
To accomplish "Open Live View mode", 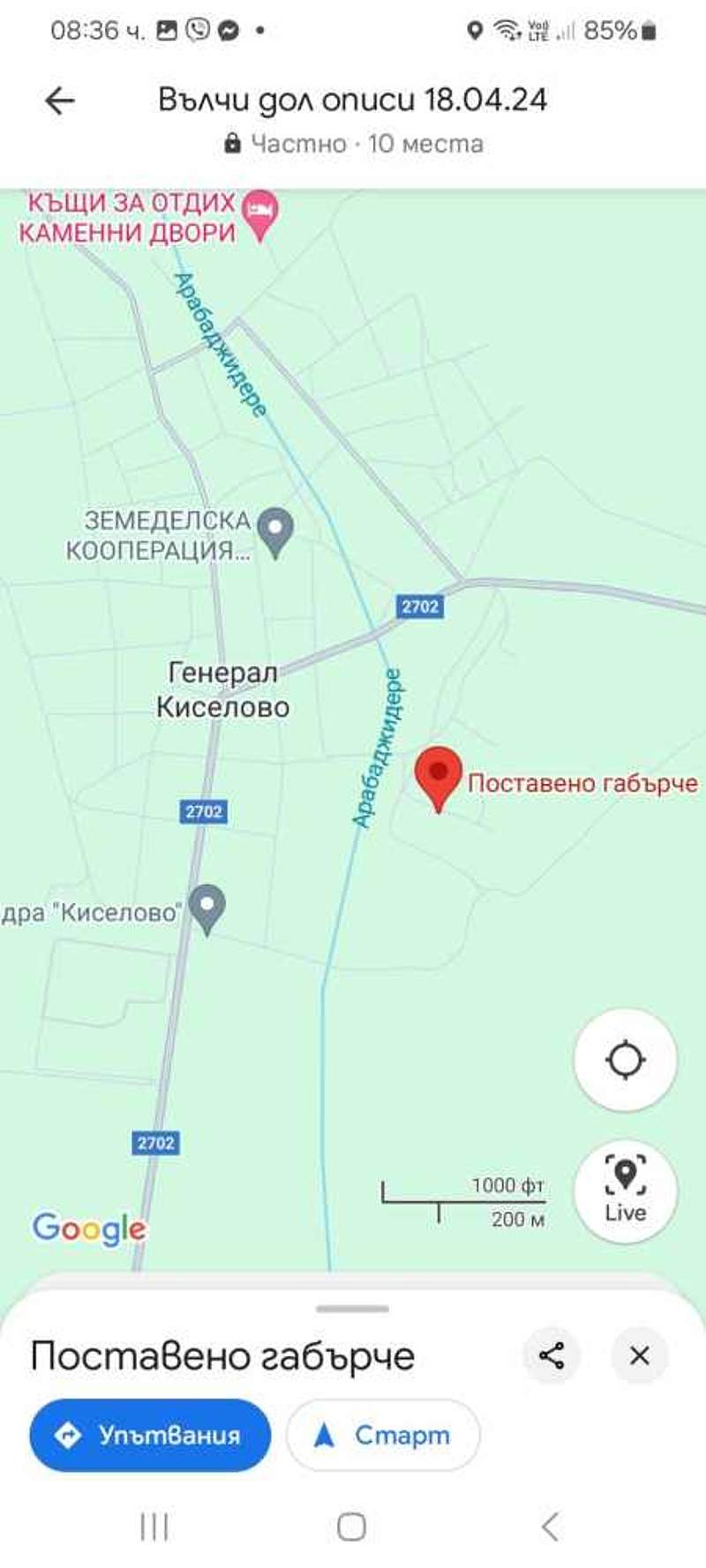I will tap(625, 1190).
